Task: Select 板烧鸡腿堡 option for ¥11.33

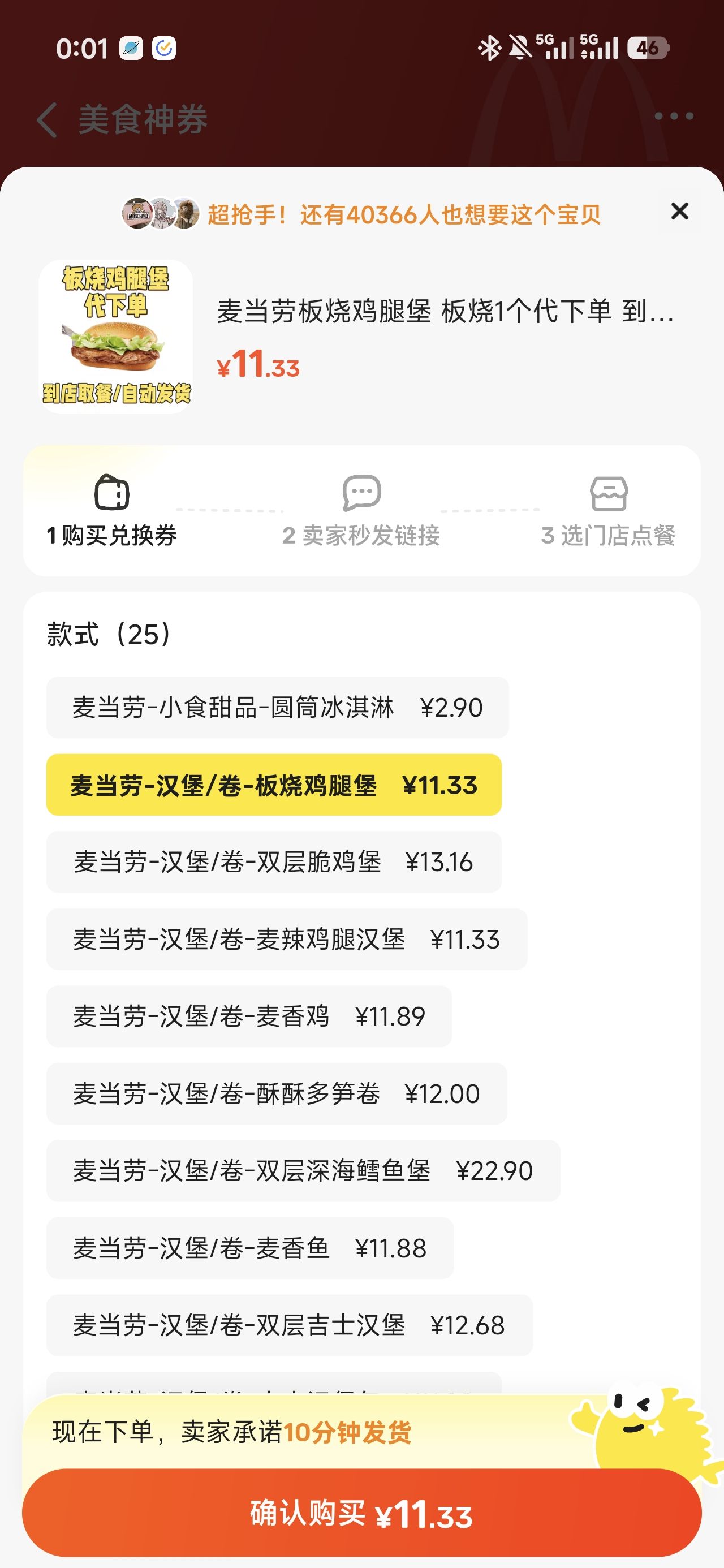Action: point(273,785)
